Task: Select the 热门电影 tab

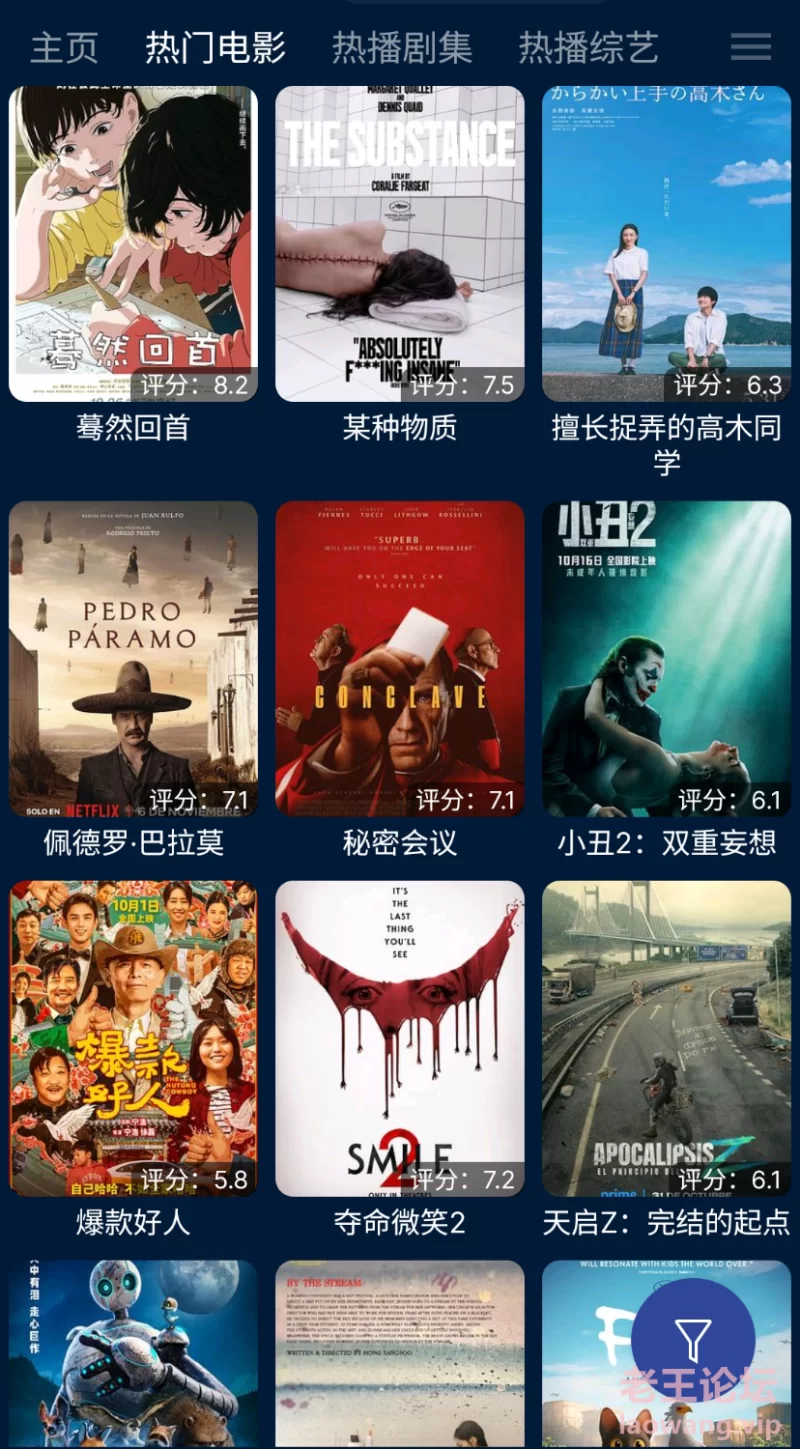Action: (215, 47)
